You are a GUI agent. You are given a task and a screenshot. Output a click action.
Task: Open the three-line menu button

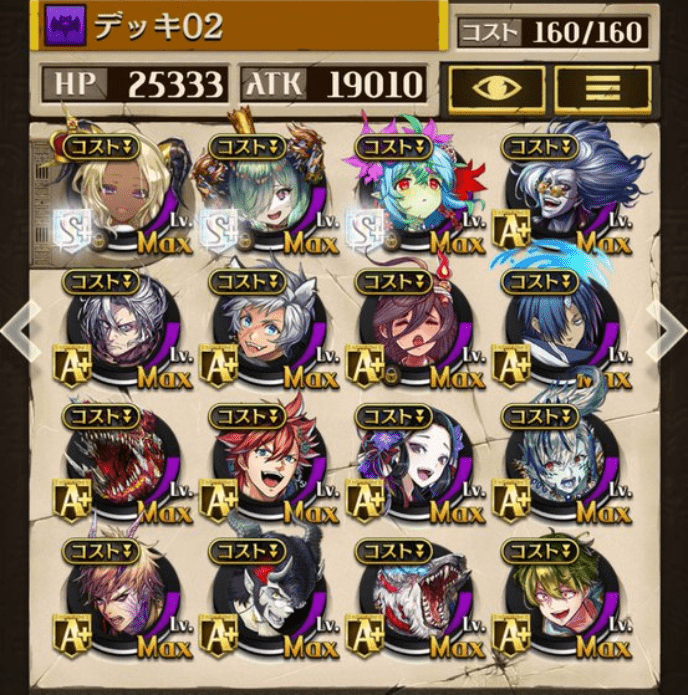(602, 90)
